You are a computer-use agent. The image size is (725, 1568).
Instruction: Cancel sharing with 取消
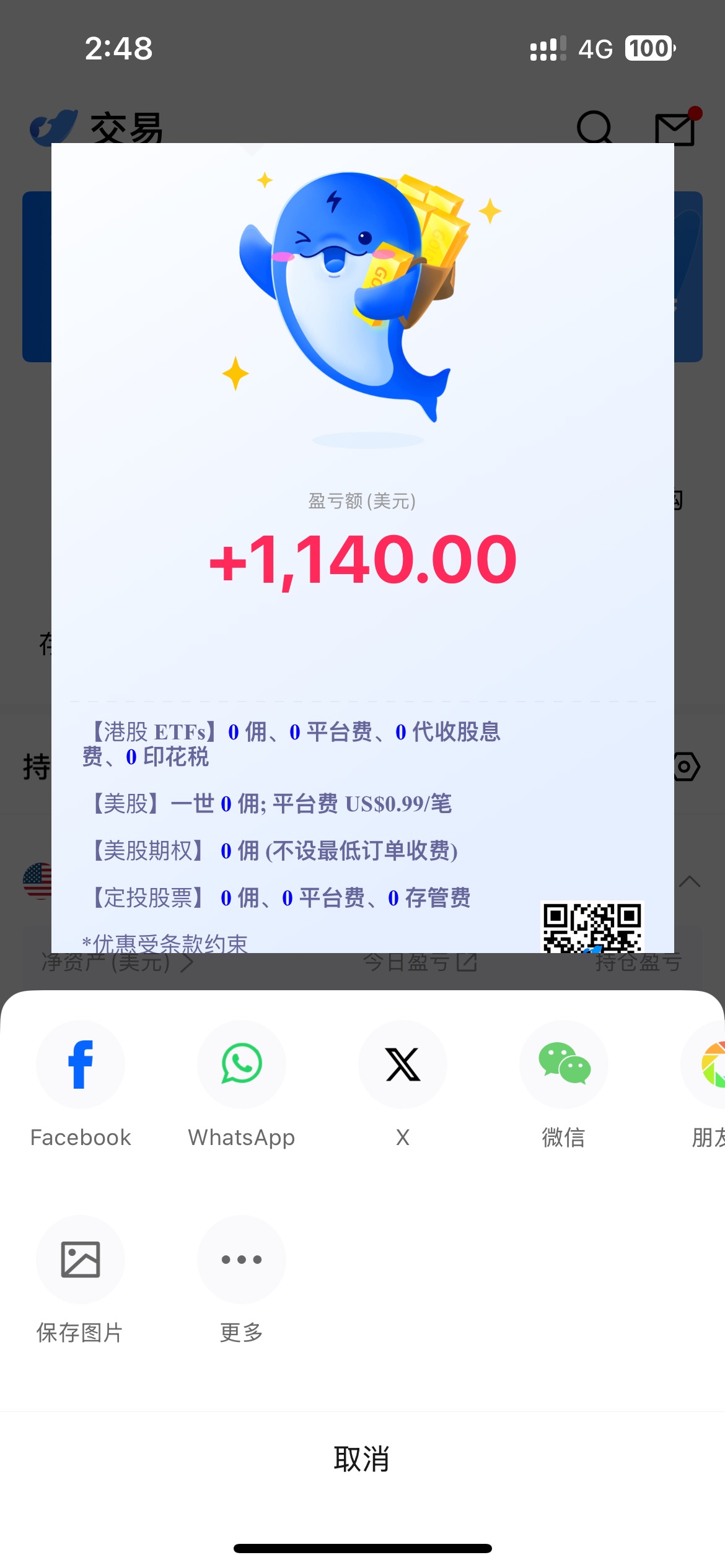pyautogui.click(x=362, y=1459)
